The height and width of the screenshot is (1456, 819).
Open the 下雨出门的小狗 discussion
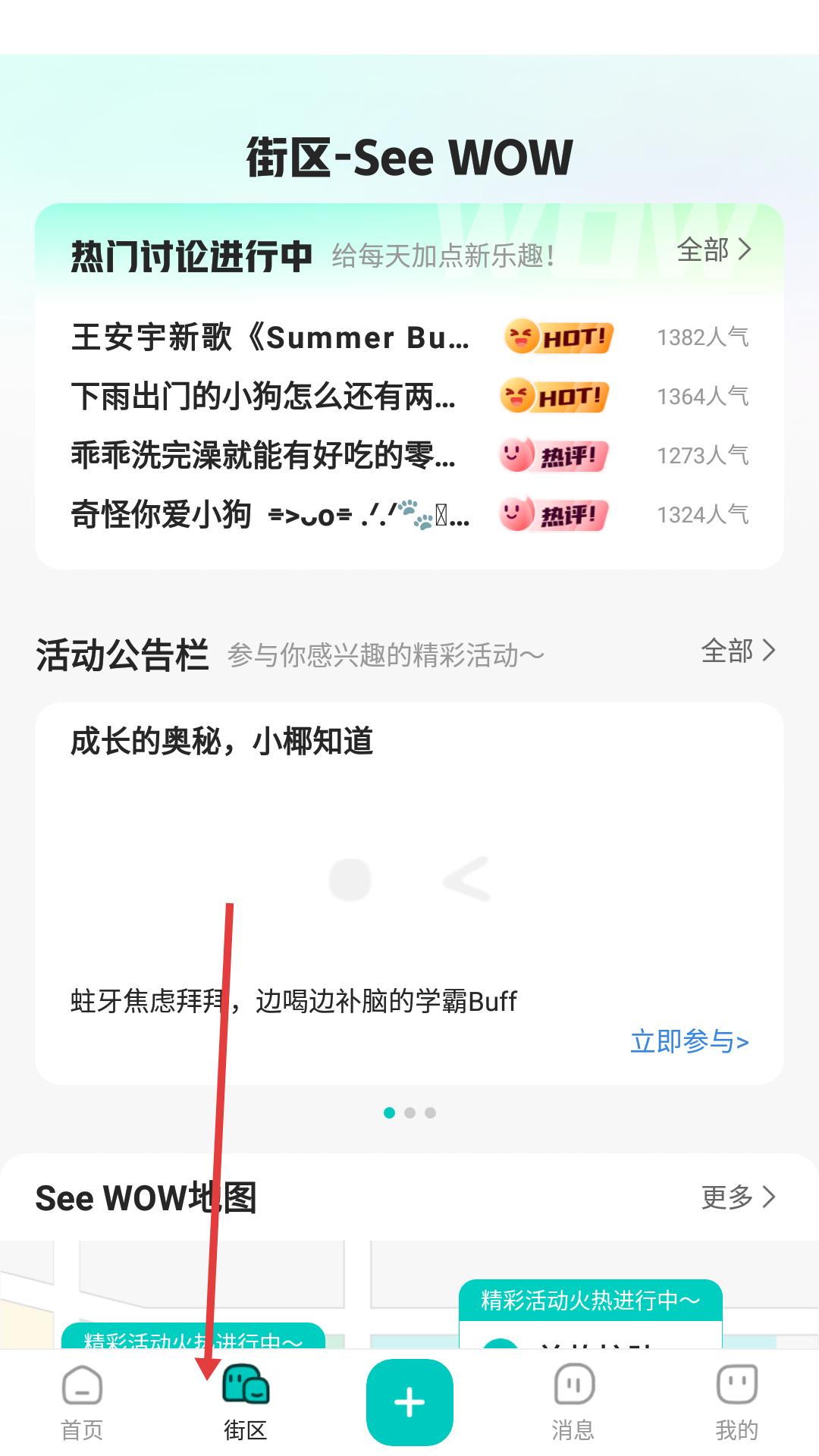tap(409, 397)
